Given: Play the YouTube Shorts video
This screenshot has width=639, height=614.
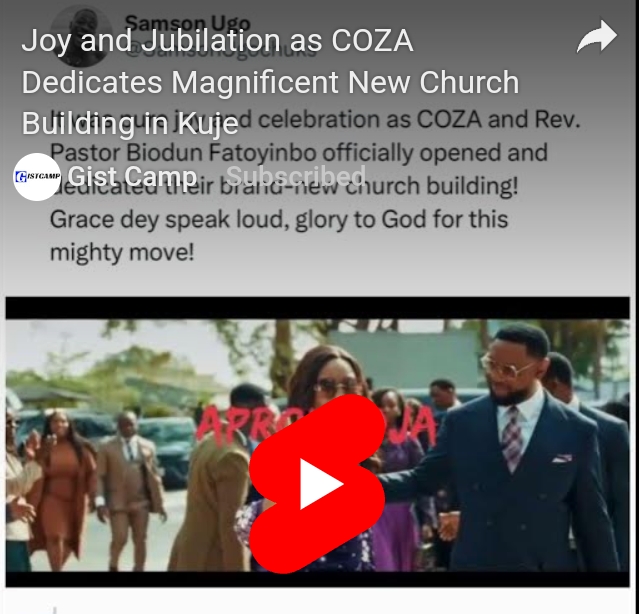Looking at the screenshot, I should 319,484.
